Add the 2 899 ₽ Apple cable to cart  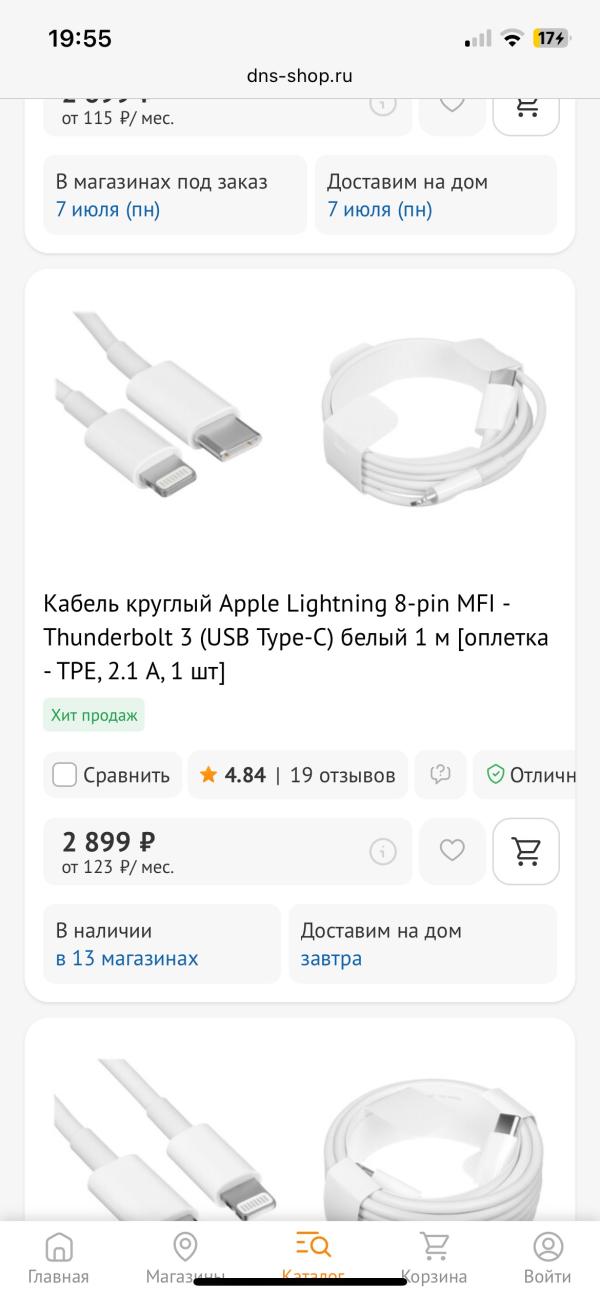(526, 851)
